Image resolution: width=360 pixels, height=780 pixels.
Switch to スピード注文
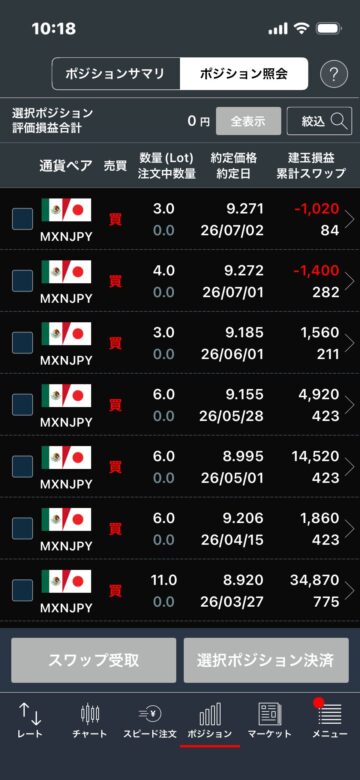coord(150,720)
